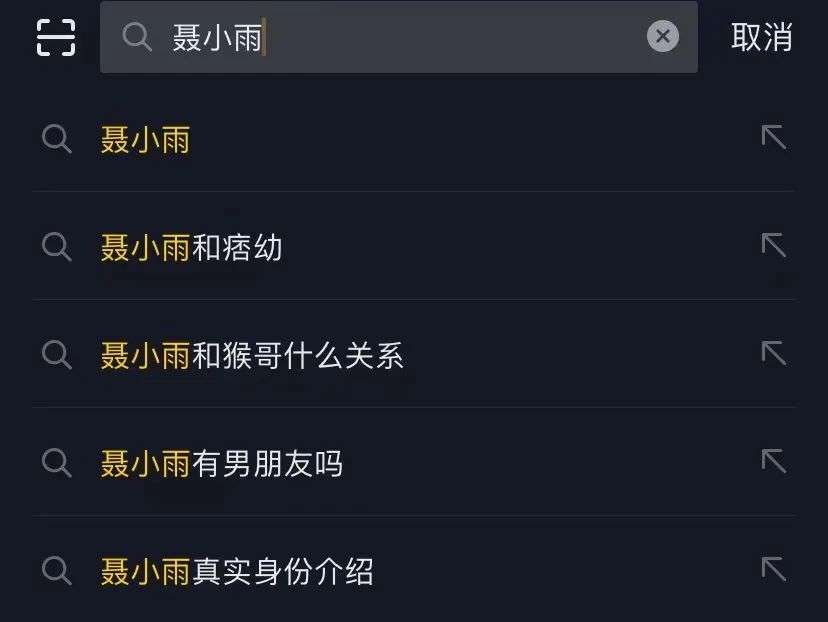Tap the fill arrow beside 聂小雨有男朋友吗
The image size is (828, 622).
[x=773, y=461]
